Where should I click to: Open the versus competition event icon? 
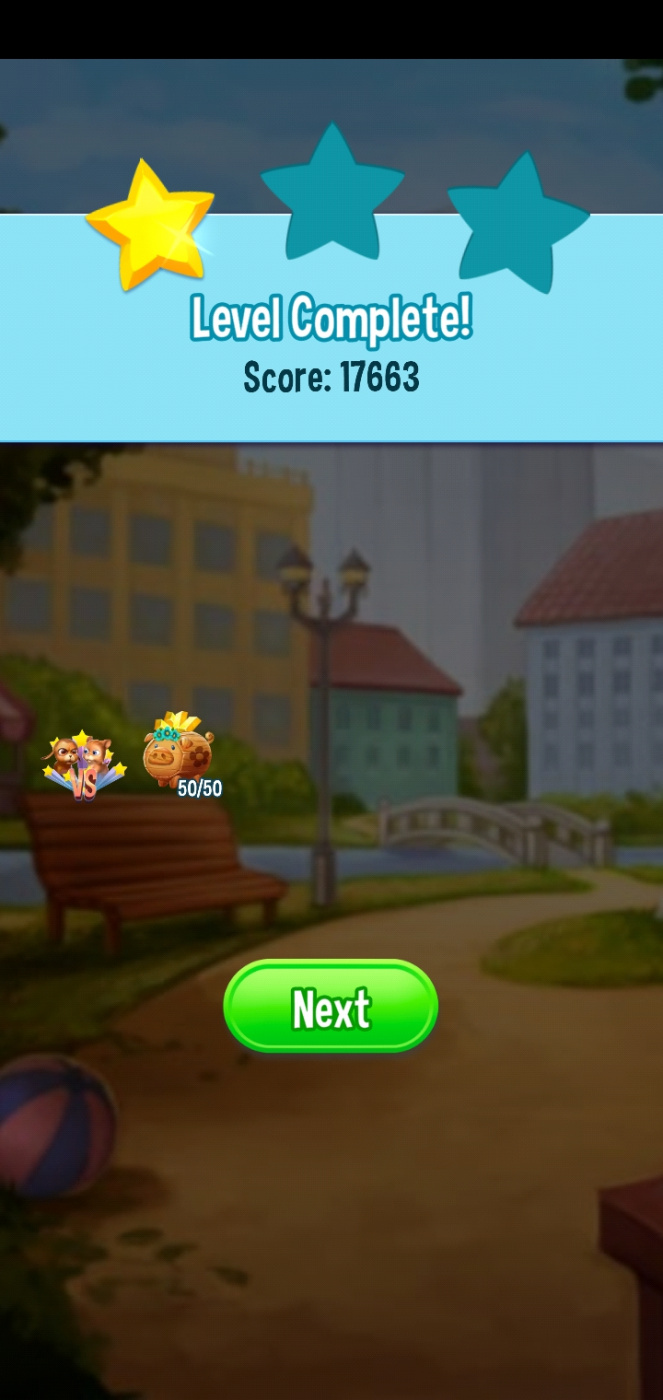pos(83,765)
